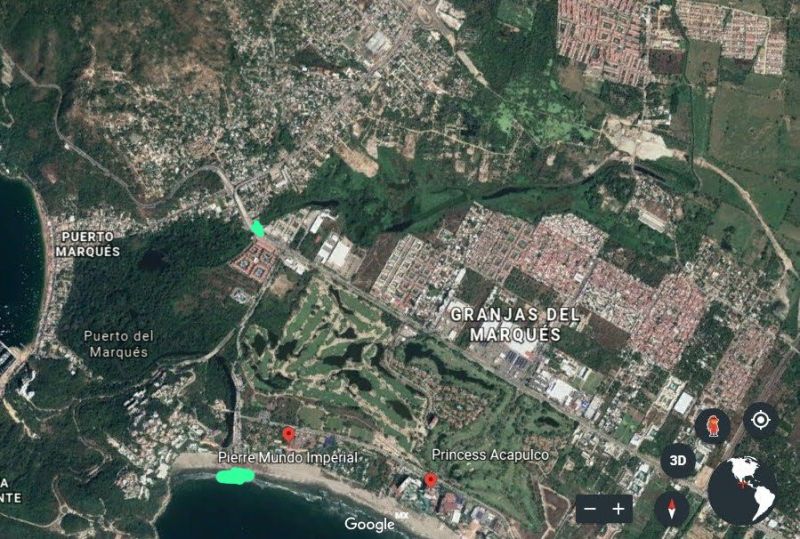Image resolution: width=800 pixels, height=539 pixels.
Task: Reset orientation with the compass
Action: click(x=672, y=509)
